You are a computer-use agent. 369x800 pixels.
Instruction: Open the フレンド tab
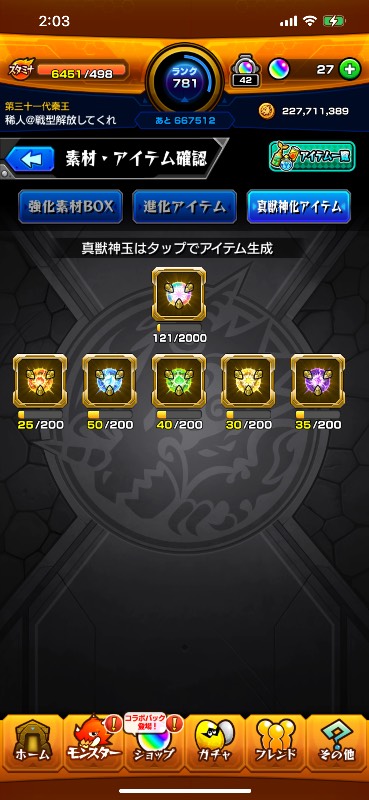click(x=276, y=742)
